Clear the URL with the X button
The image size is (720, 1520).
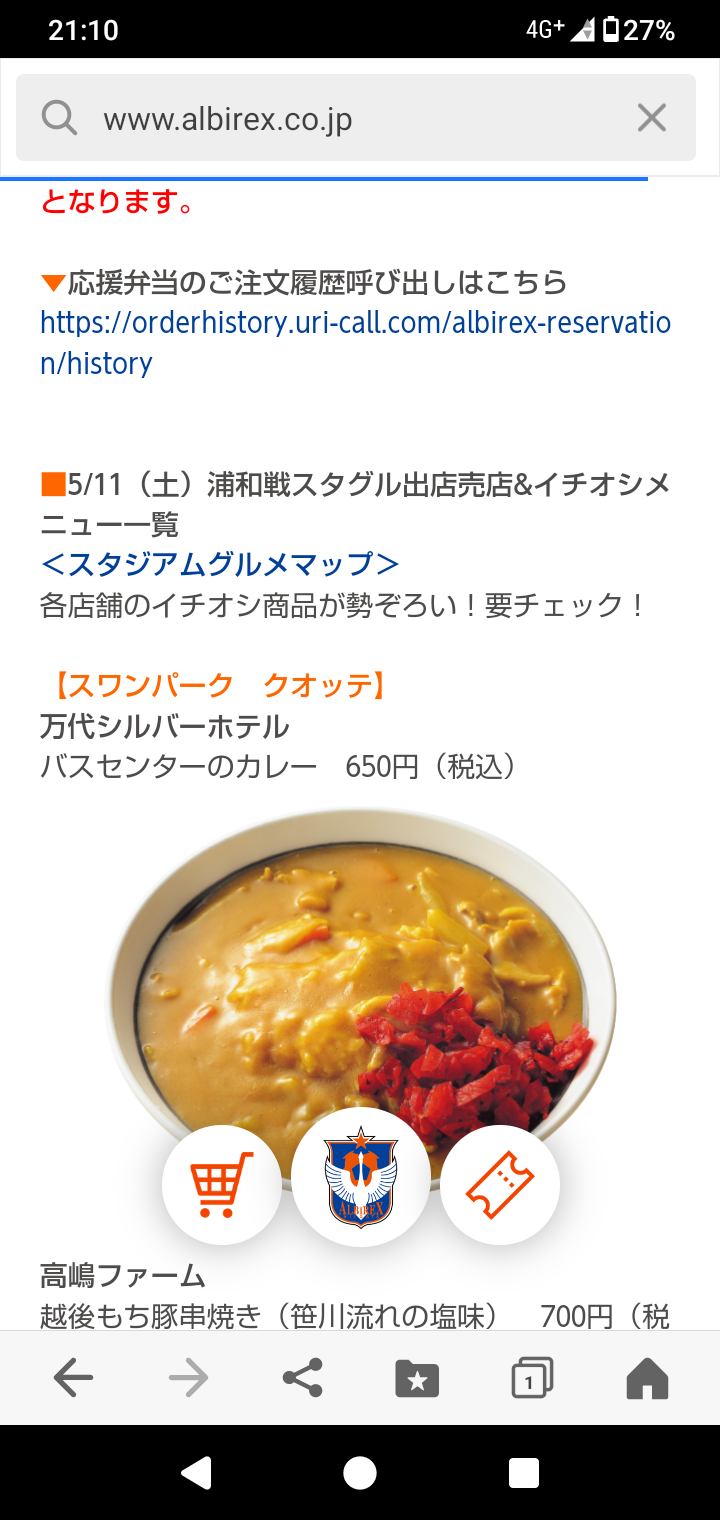651,119
